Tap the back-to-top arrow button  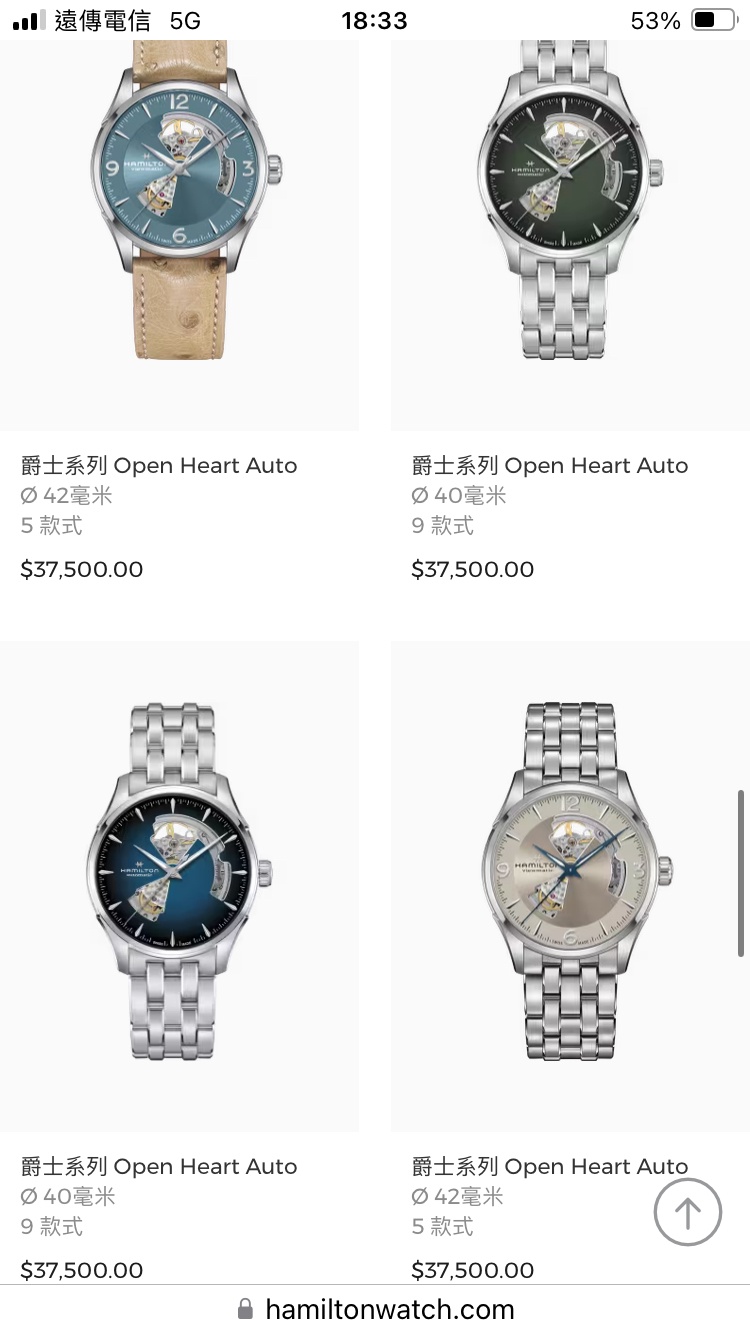(687, 1212)
